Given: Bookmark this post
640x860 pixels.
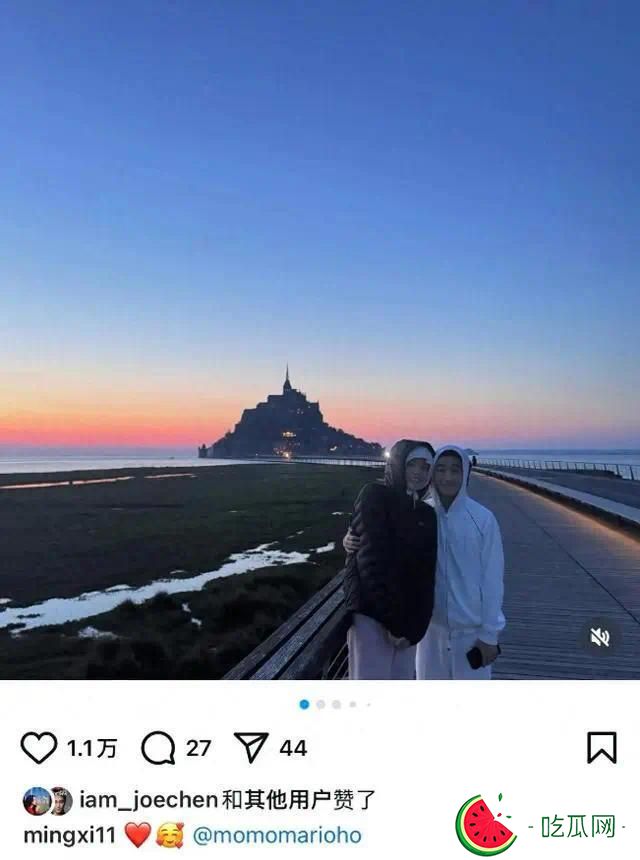Looking at the screenshot, I should (601, 748).
